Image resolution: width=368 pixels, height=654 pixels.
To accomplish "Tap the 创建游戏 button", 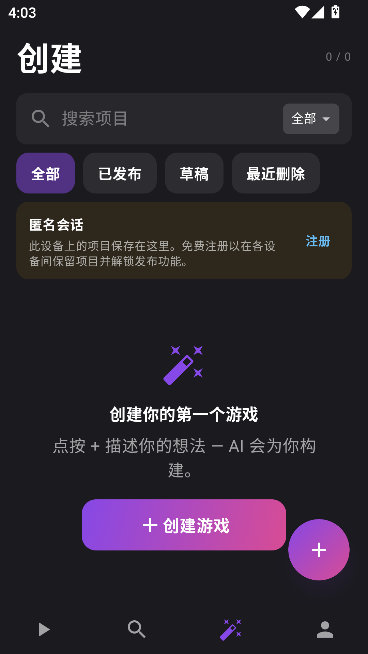I will click(x=184, y=525).
